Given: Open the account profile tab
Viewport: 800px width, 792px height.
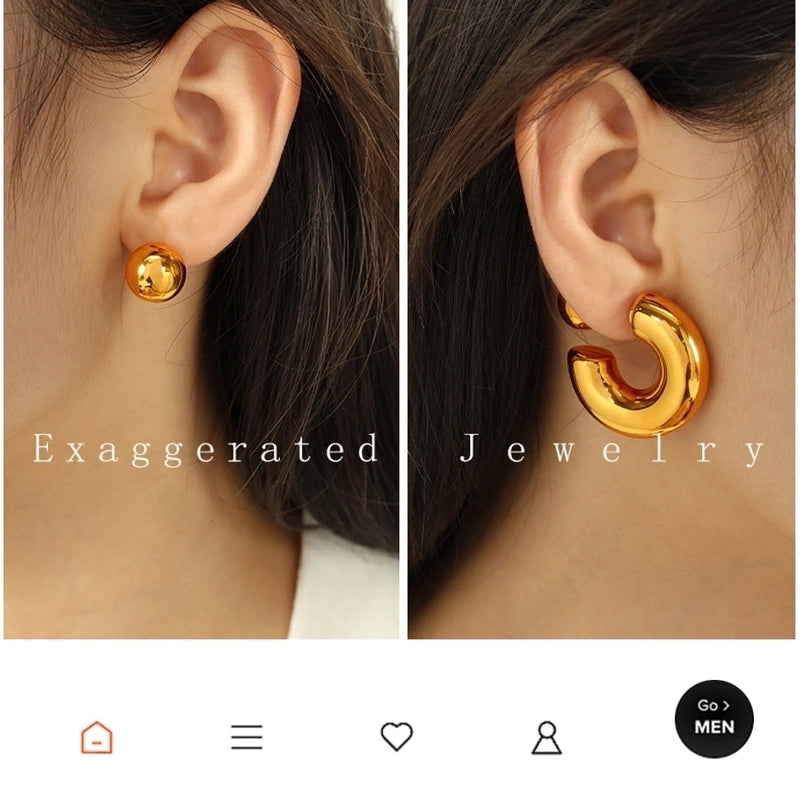Looking at the screenshot, I should (546, 738).
